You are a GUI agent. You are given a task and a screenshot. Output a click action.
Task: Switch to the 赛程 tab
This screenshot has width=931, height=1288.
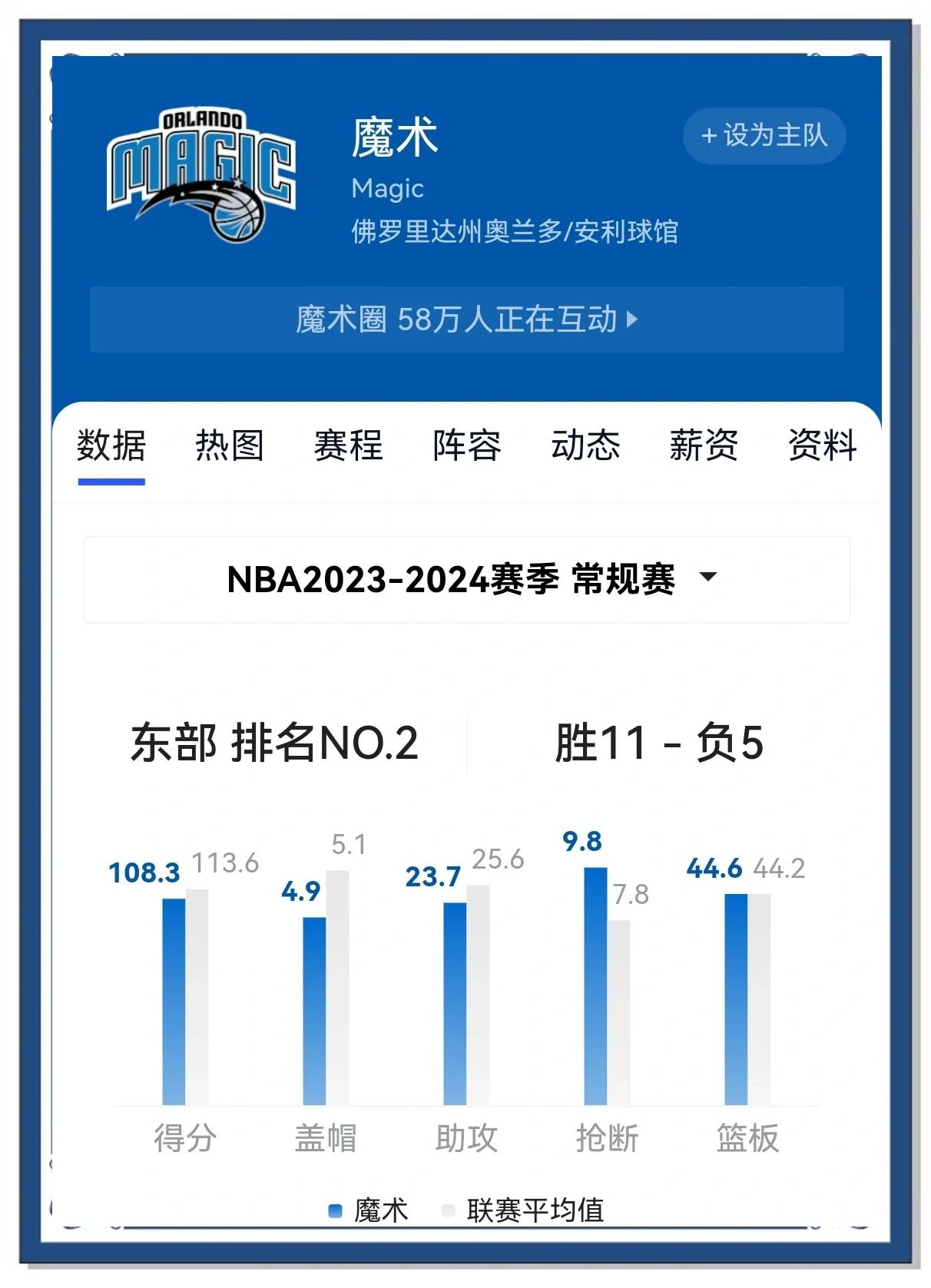(x=348, y=445)
